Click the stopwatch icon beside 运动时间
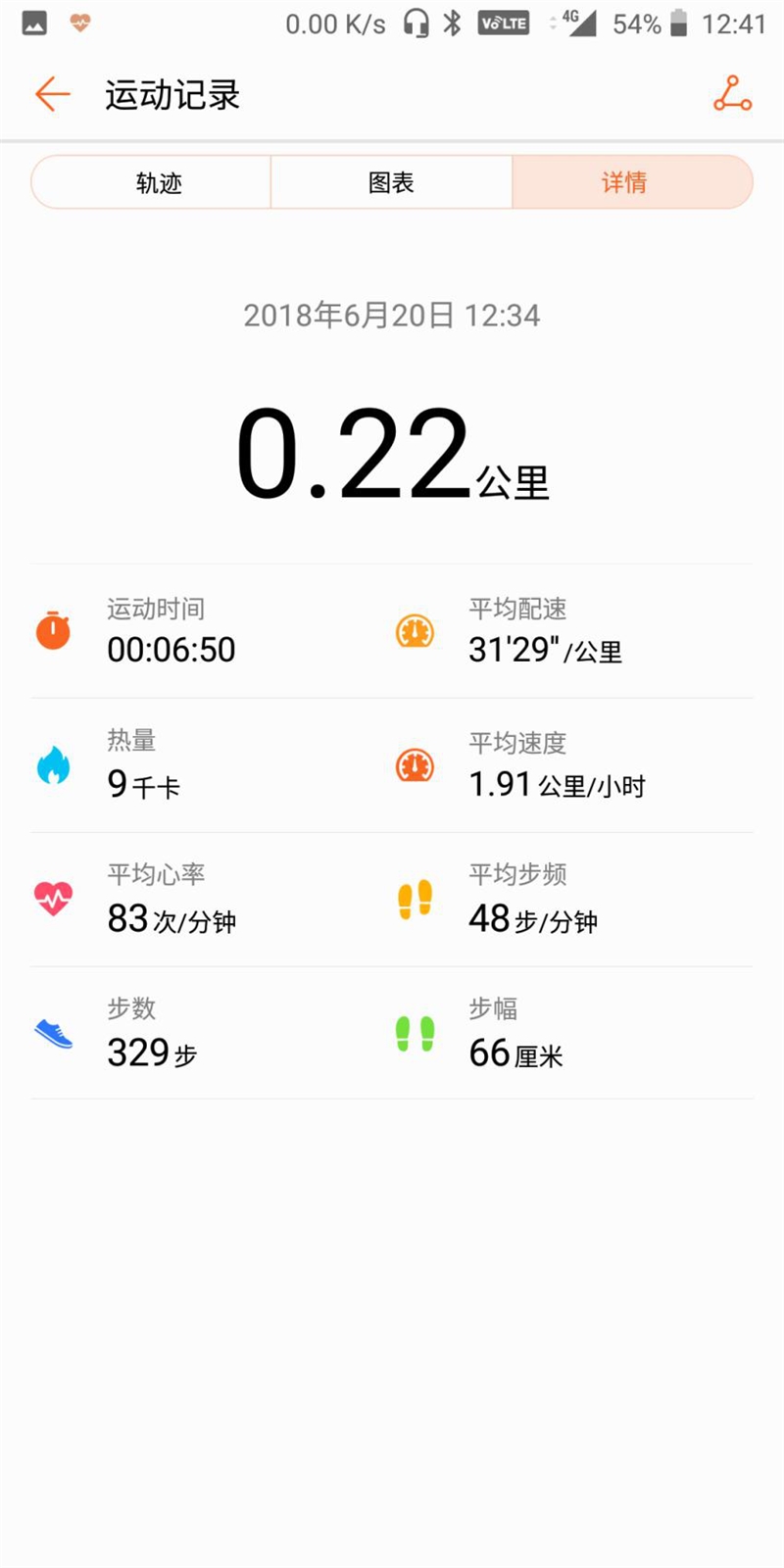Viewport: 784px width, 1568px height. (53, 630)
